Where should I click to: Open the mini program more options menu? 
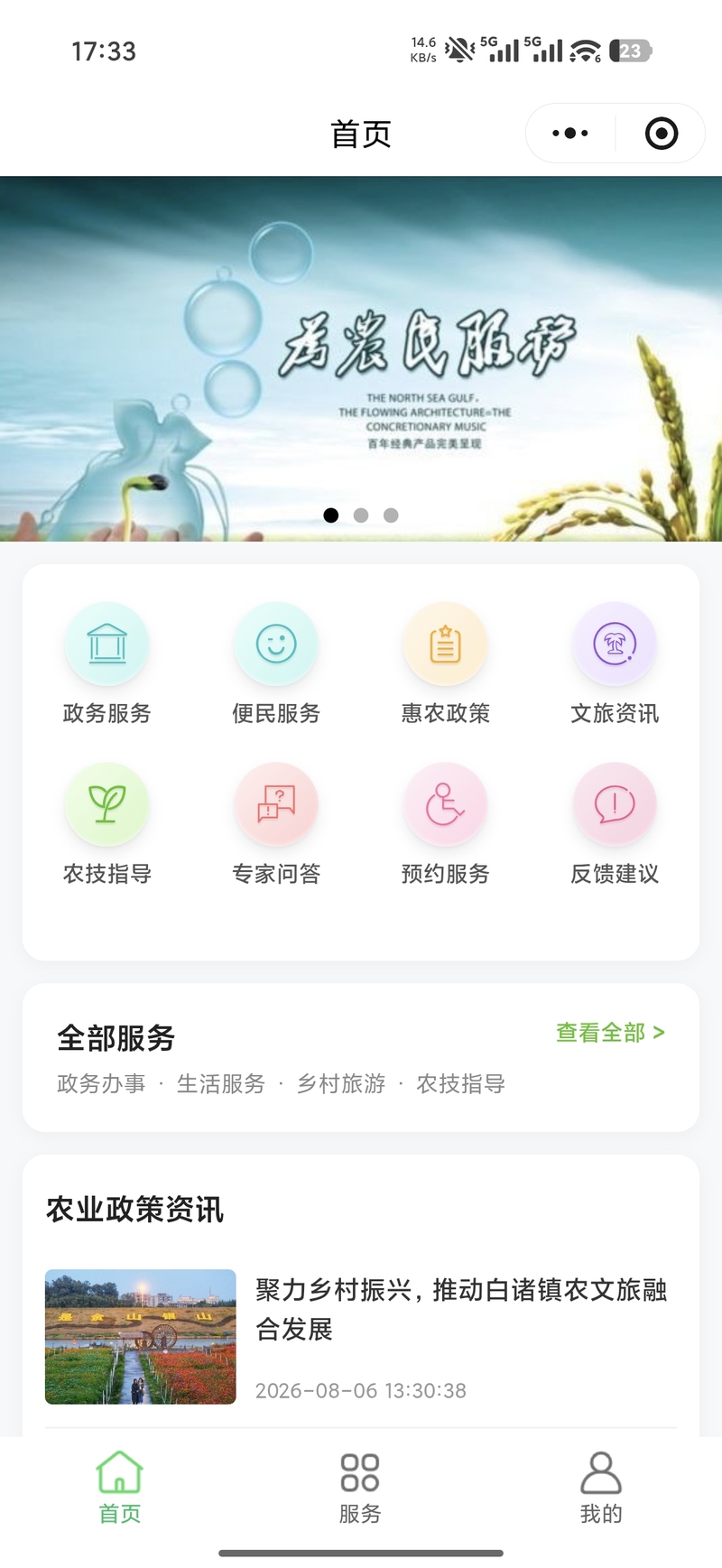coord(570,134)
